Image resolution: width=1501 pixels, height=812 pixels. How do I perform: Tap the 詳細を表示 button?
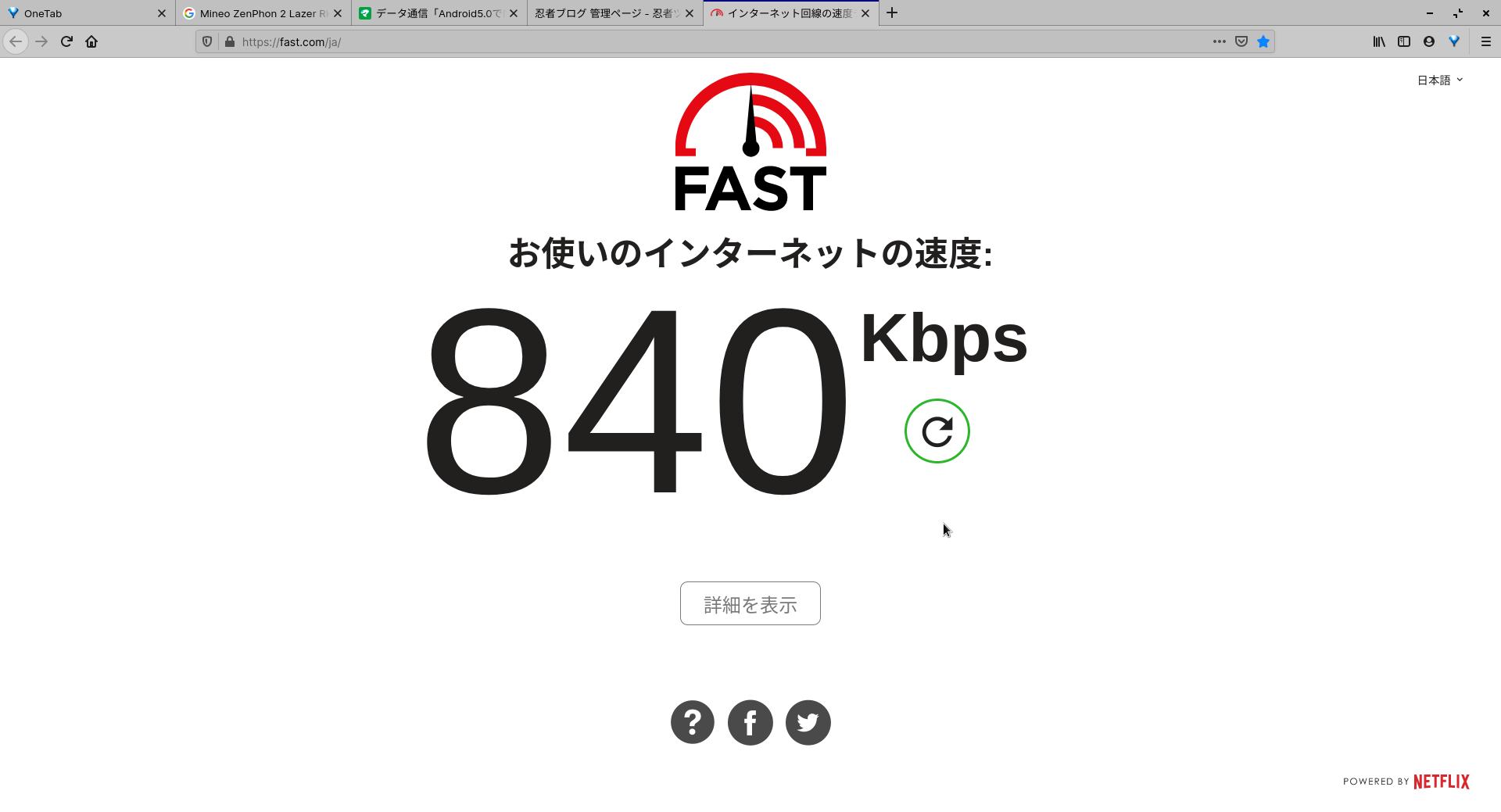tap(750, 603)
